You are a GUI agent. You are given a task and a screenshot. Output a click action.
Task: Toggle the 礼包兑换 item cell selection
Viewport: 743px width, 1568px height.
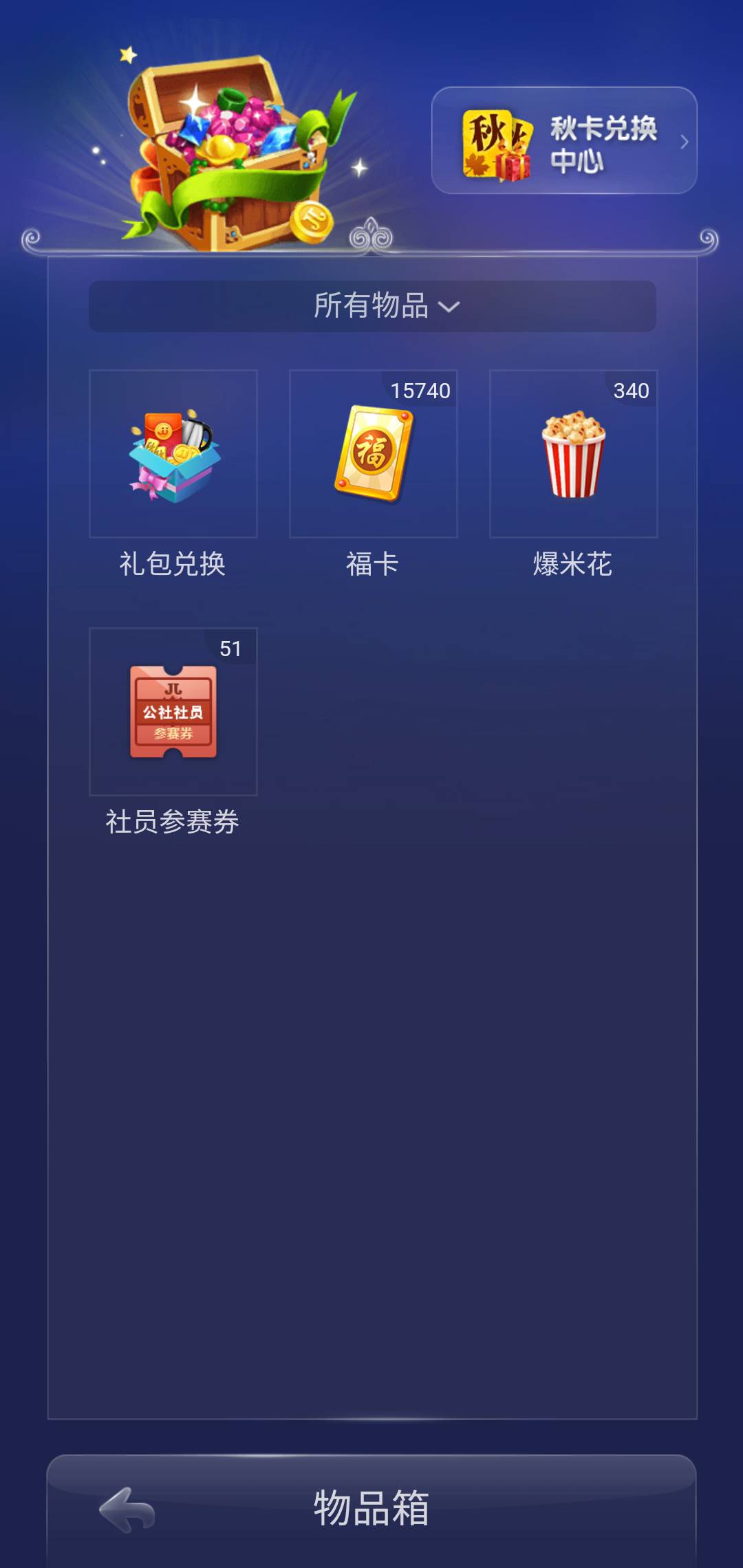click(x=173, y=454)
